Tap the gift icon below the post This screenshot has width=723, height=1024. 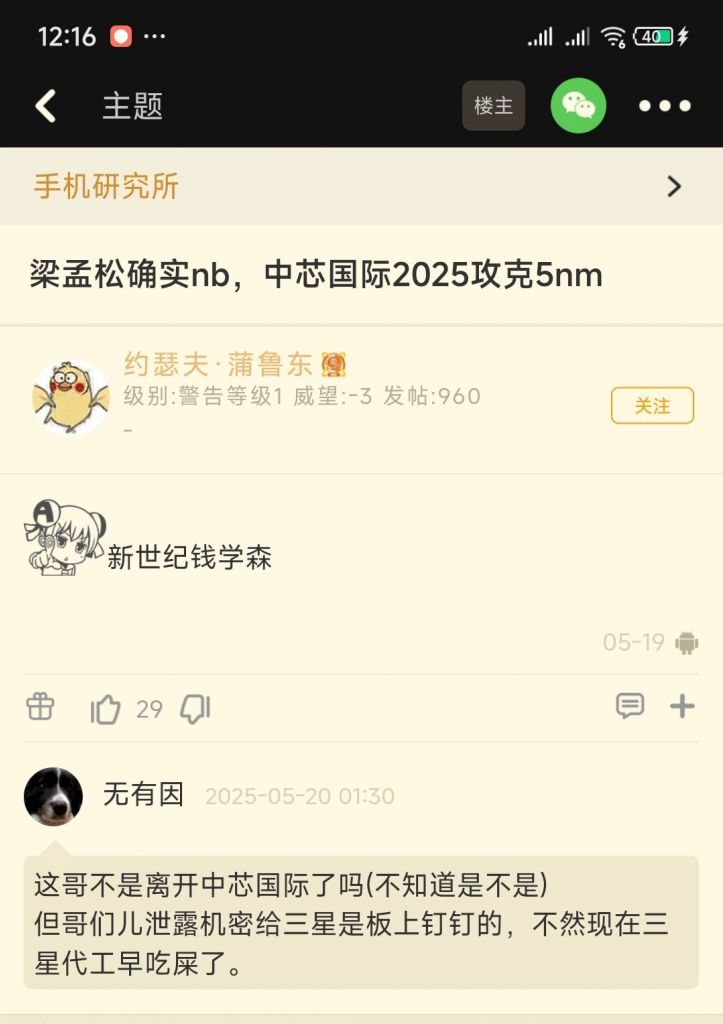point(40,707)
